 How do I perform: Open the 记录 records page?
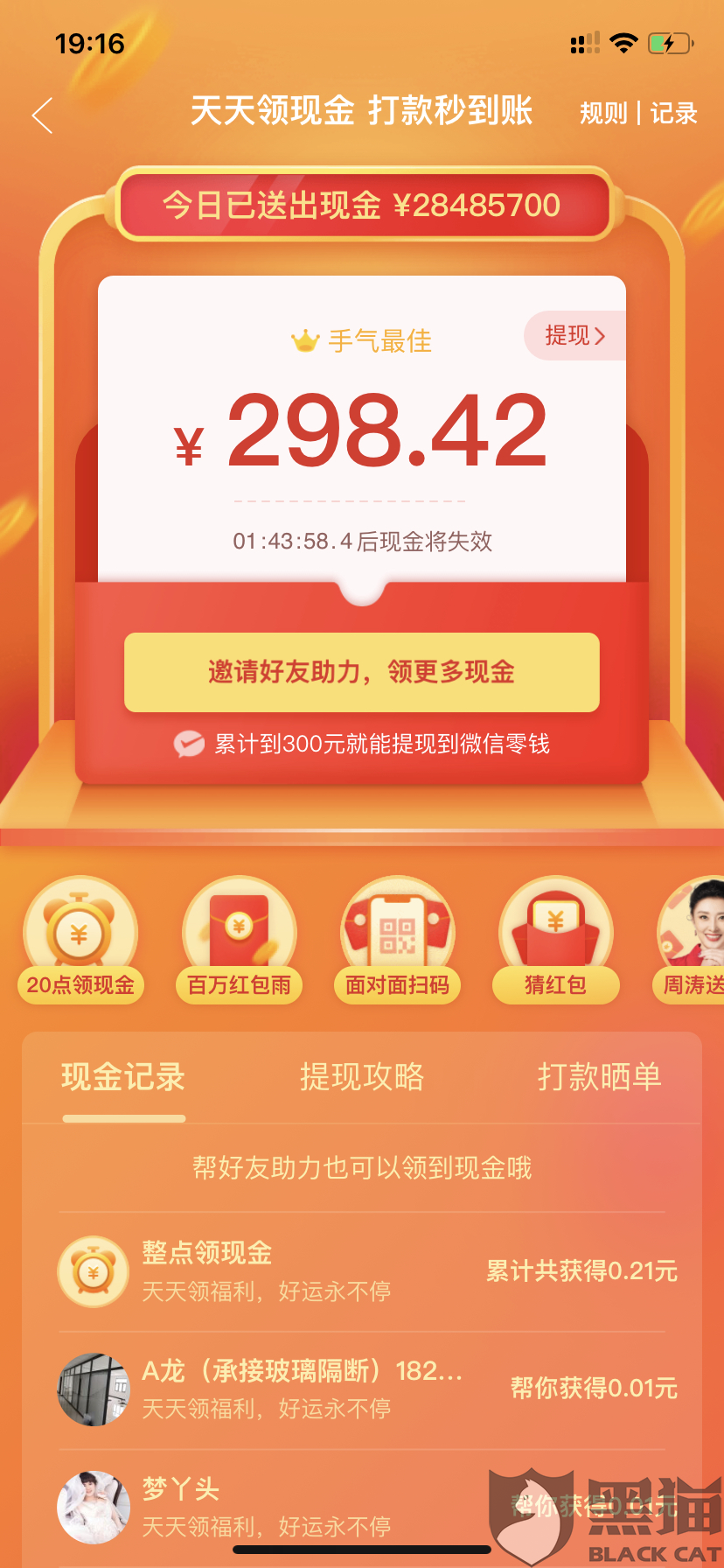673,113
